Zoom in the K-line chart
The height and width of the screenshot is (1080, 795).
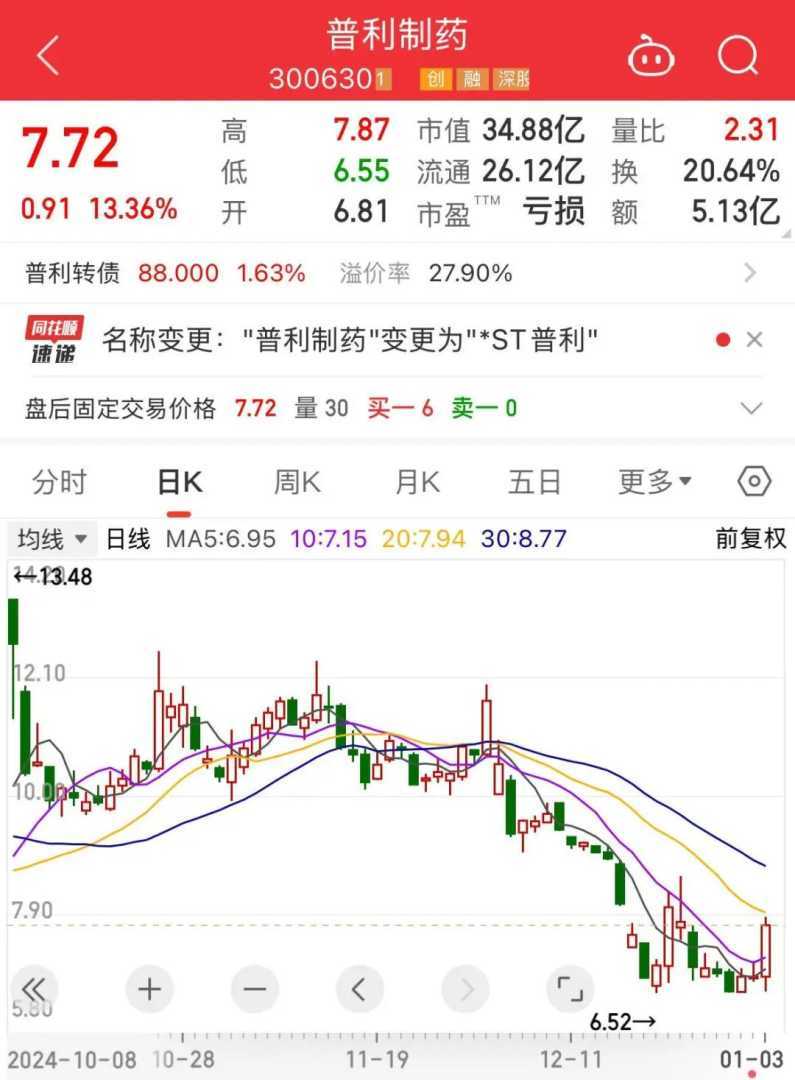(x=149, y=990)
